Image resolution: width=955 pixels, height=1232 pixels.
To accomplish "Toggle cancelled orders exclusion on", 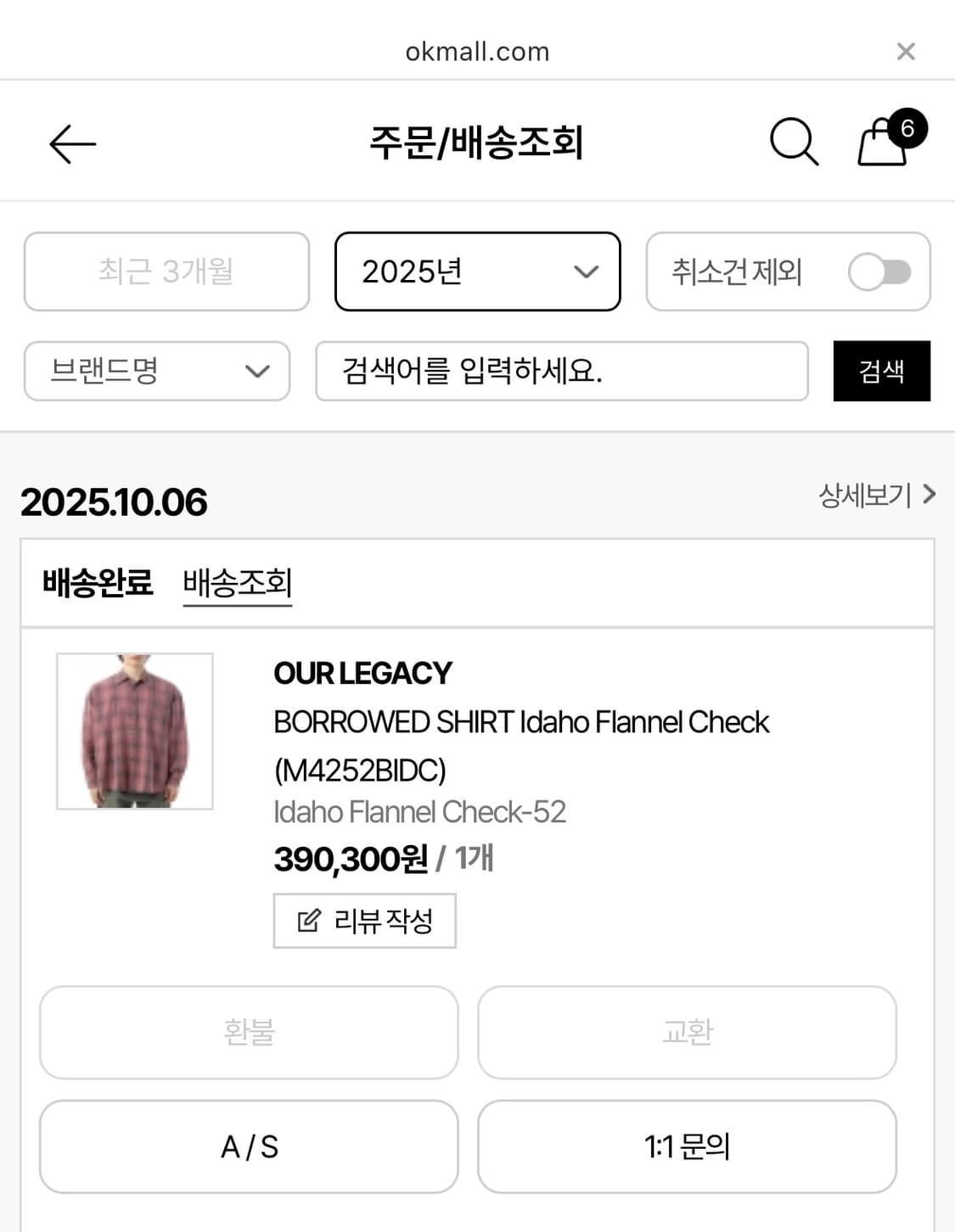I will tap(880, 272).
